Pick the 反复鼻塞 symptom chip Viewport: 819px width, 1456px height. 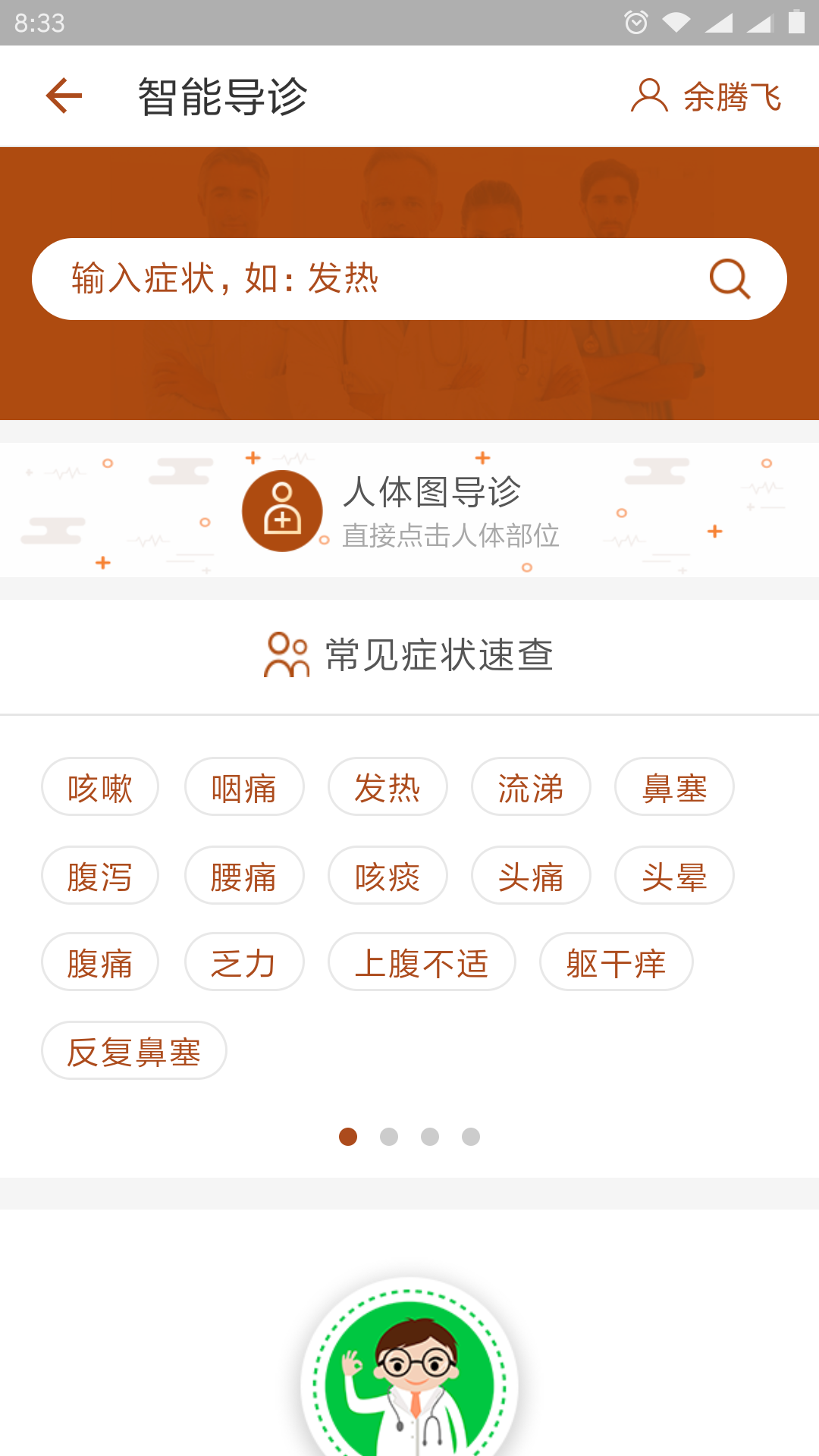pyautogui.click(x=134, y=1051)
